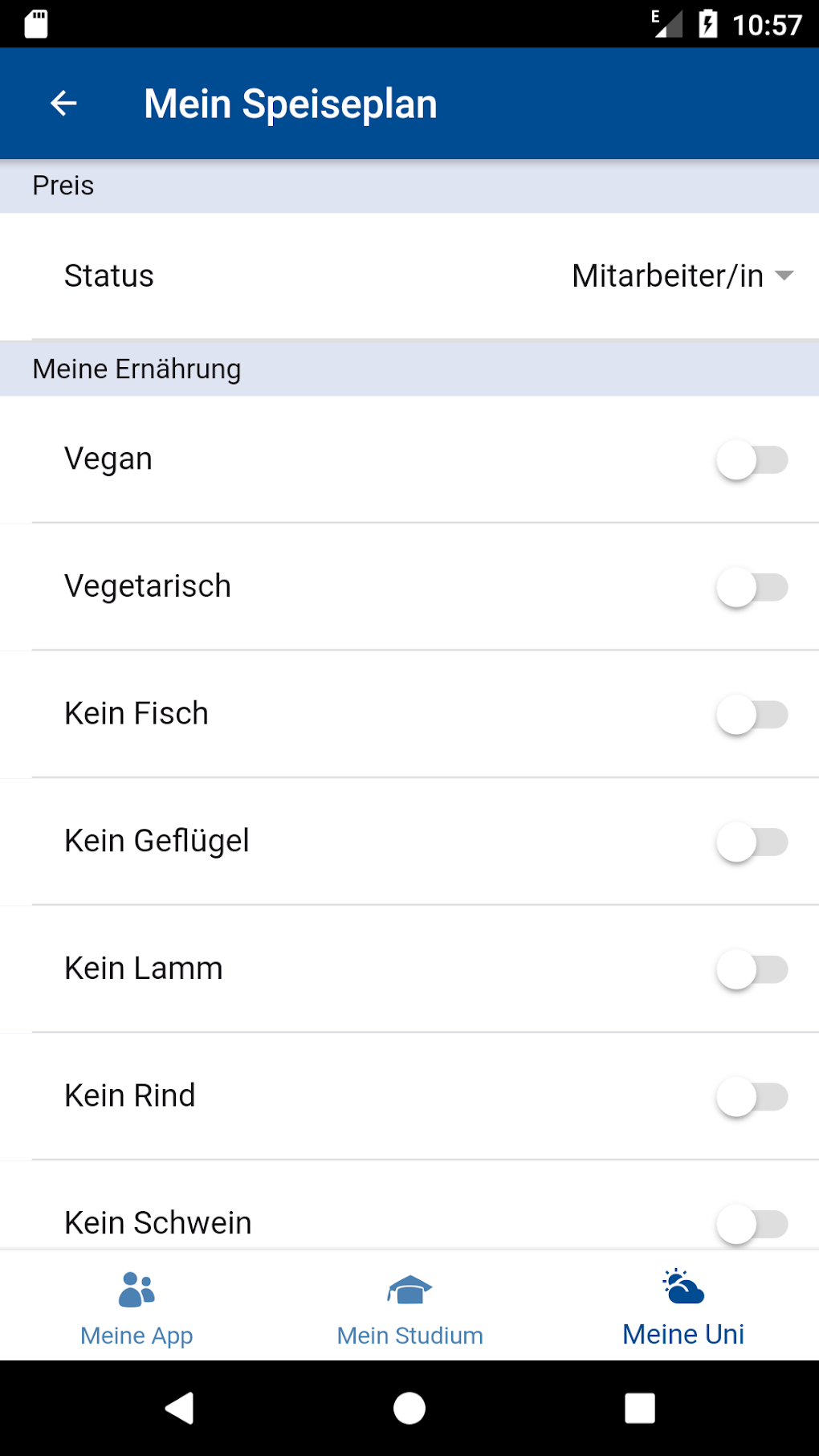Select the Meine Uni tab
This screenshot has height=1456, width=819.
[683, 1307]
